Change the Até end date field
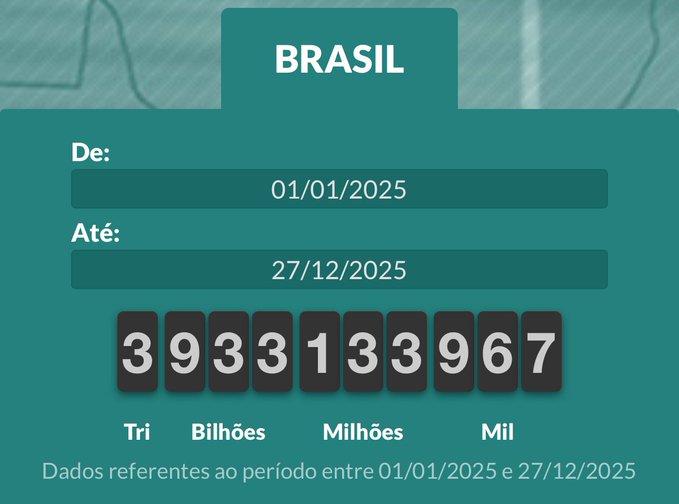Screen dimensions: 679x504 339,269
